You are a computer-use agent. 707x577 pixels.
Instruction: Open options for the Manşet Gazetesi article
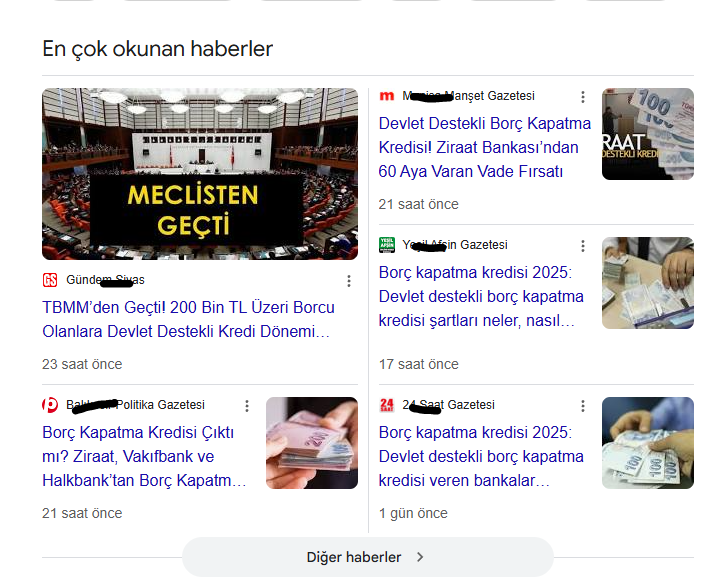[x=583, y=97]
